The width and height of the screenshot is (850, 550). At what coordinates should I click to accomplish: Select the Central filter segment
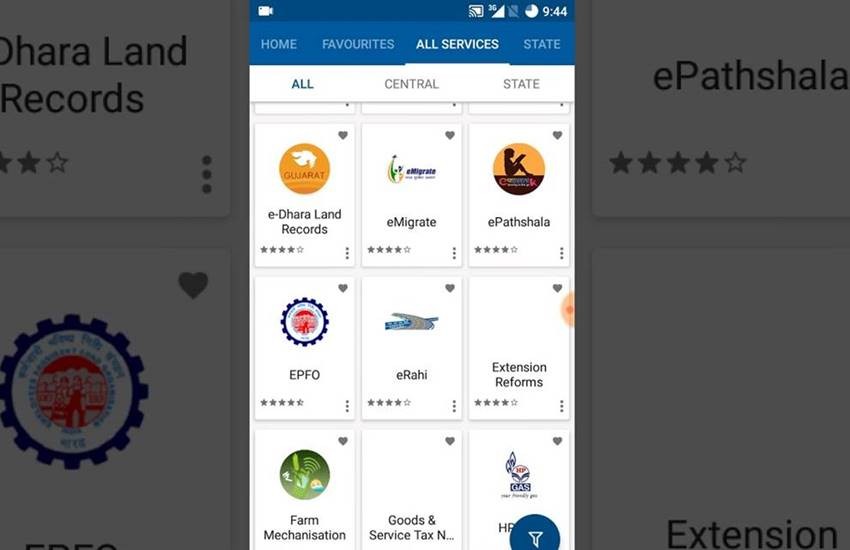pyautogui.click(x=411, y=84)
